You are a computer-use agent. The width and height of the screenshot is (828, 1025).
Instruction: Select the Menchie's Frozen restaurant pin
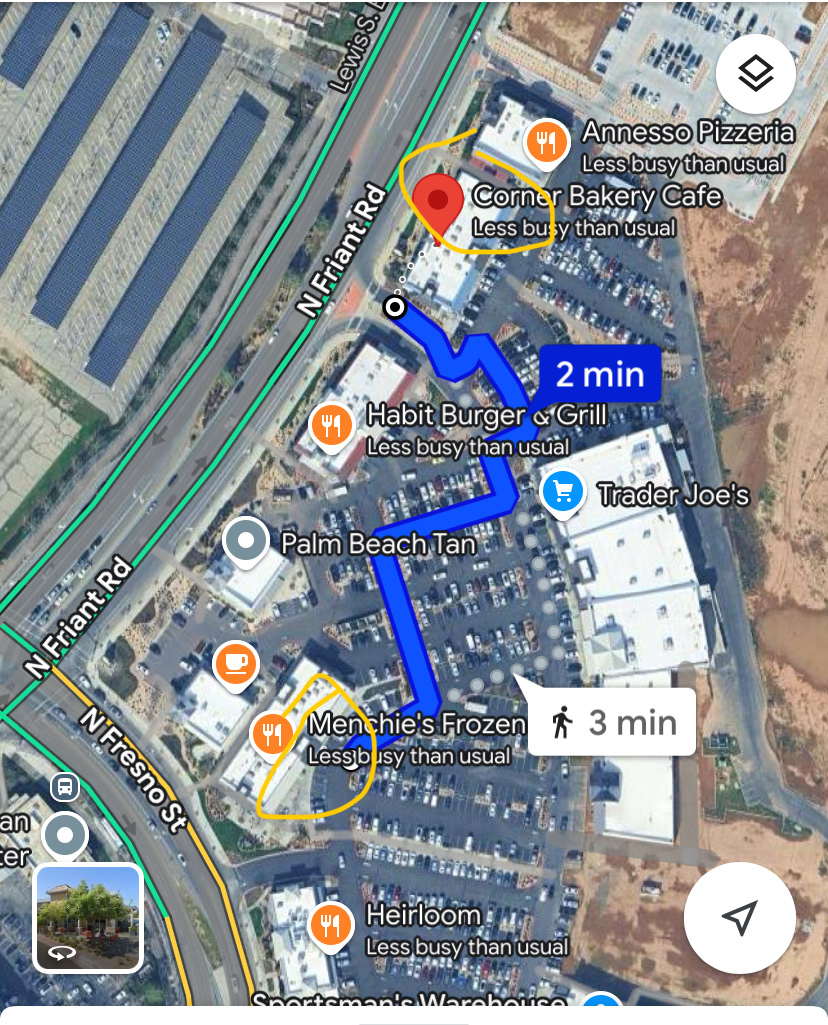(271, 734)
